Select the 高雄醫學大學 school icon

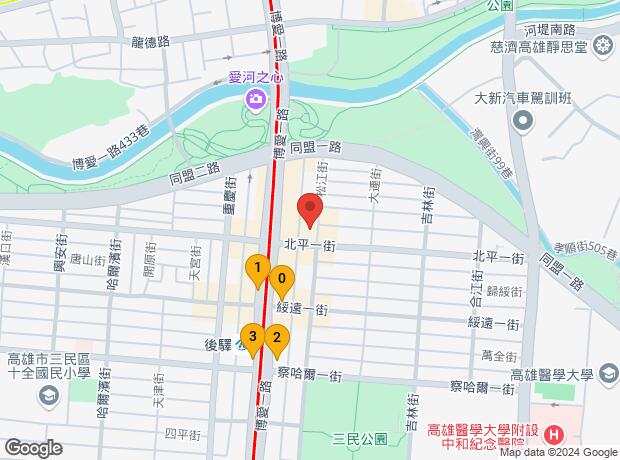(x=607, y=376)
